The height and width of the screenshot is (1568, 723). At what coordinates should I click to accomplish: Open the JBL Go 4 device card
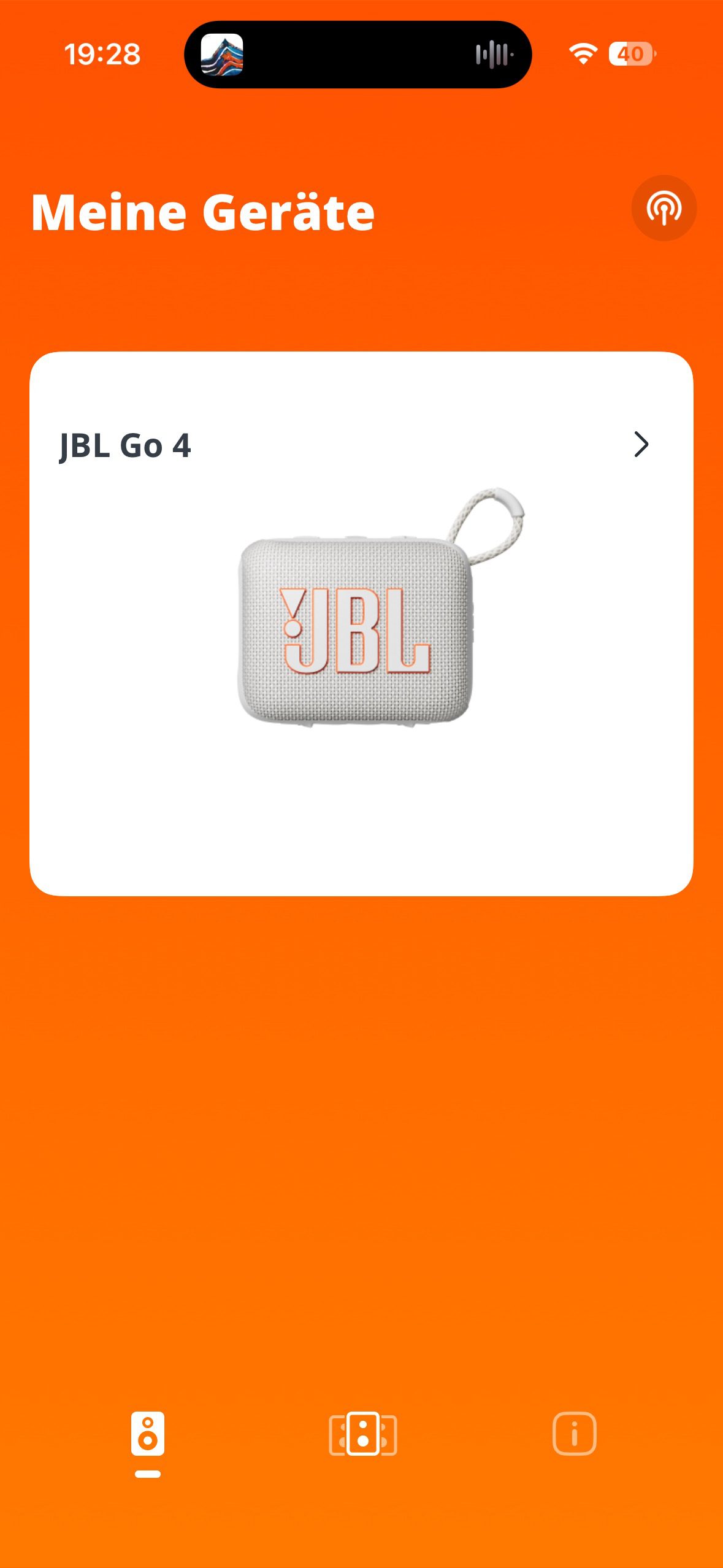361,623
